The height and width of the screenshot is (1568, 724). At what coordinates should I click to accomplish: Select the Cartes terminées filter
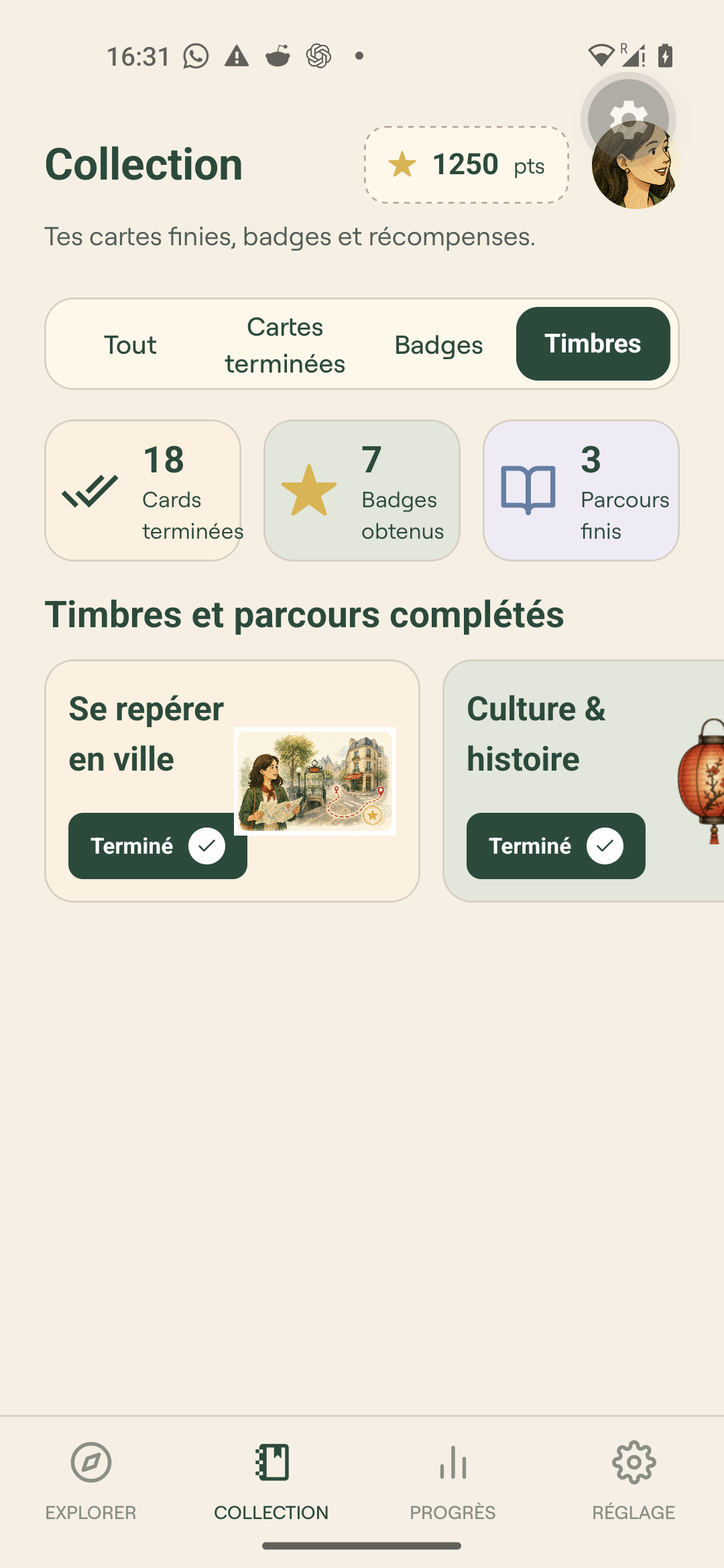[285, 344]
